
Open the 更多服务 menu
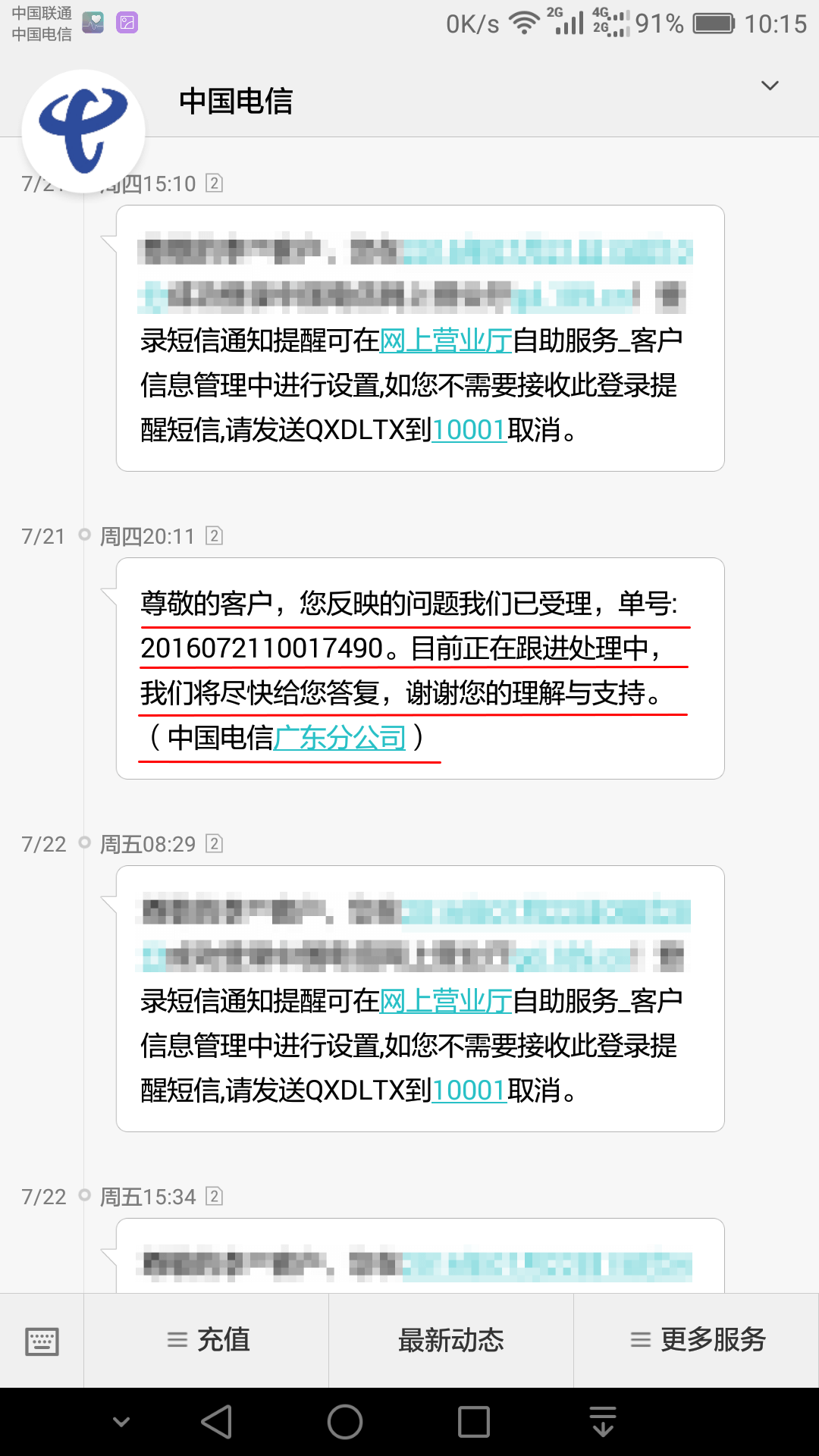pos(696,1341)
